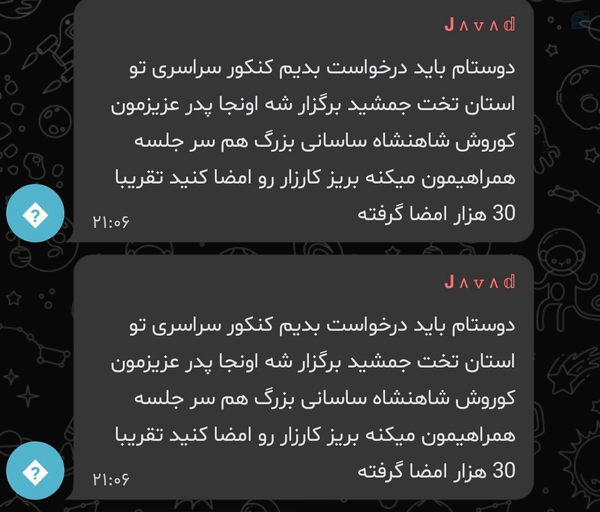Open the sender avatar beside the first message
Screen dimensions: 600x512
point(35,213)
